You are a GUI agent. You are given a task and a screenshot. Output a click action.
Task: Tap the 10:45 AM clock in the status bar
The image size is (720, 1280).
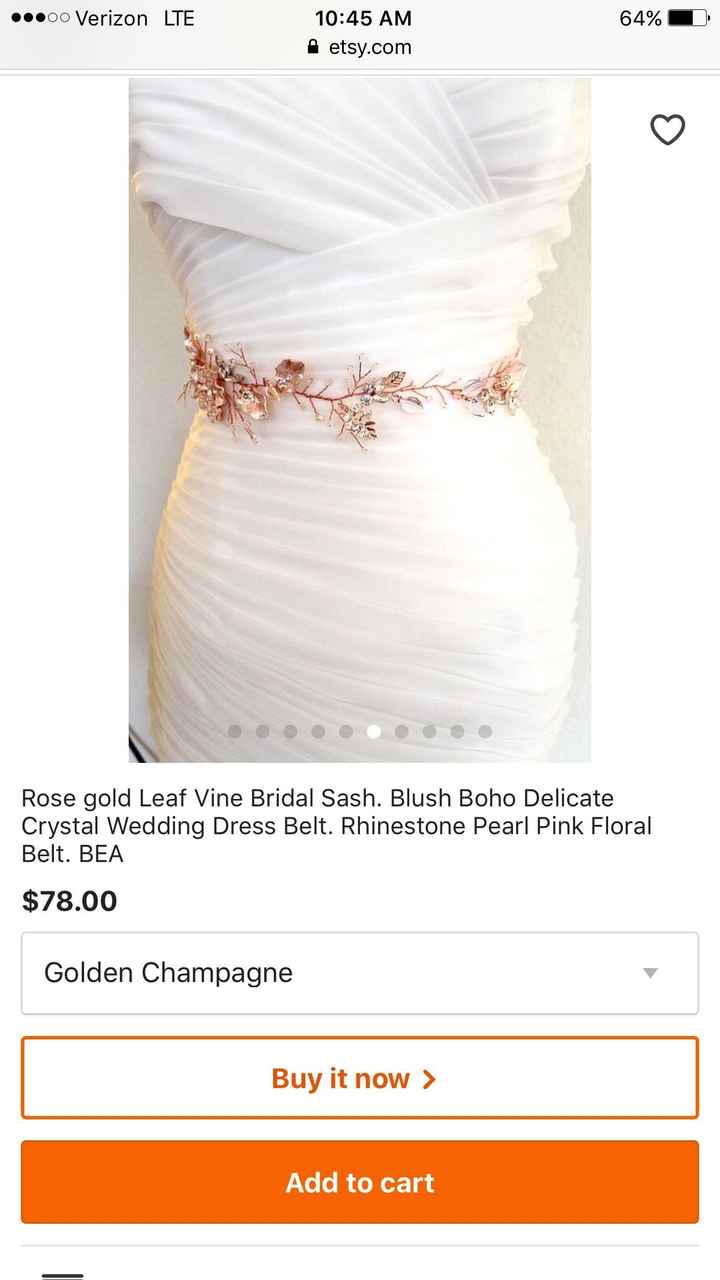click(x=361, y=17)
